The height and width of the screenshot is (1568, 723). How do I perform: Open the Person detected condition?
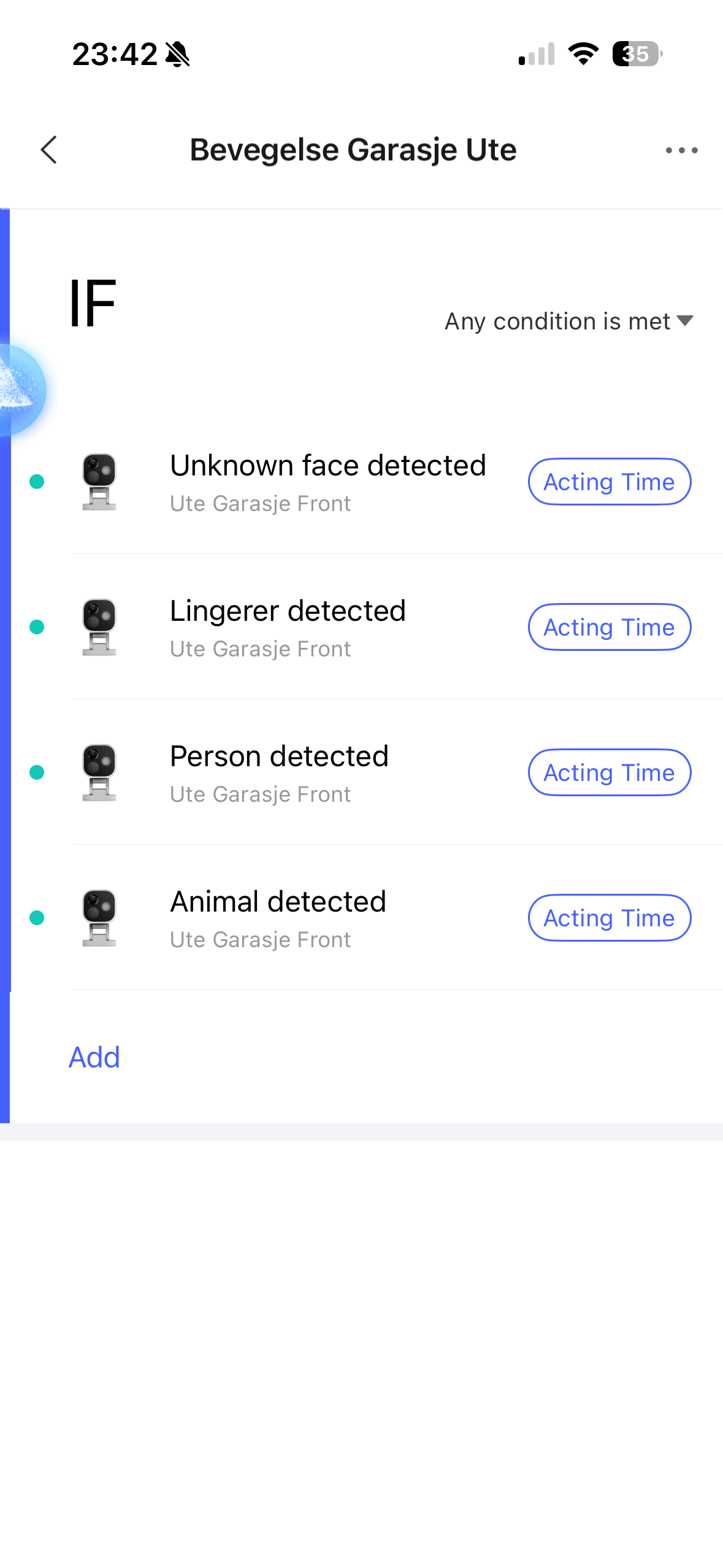coord(280,773)
